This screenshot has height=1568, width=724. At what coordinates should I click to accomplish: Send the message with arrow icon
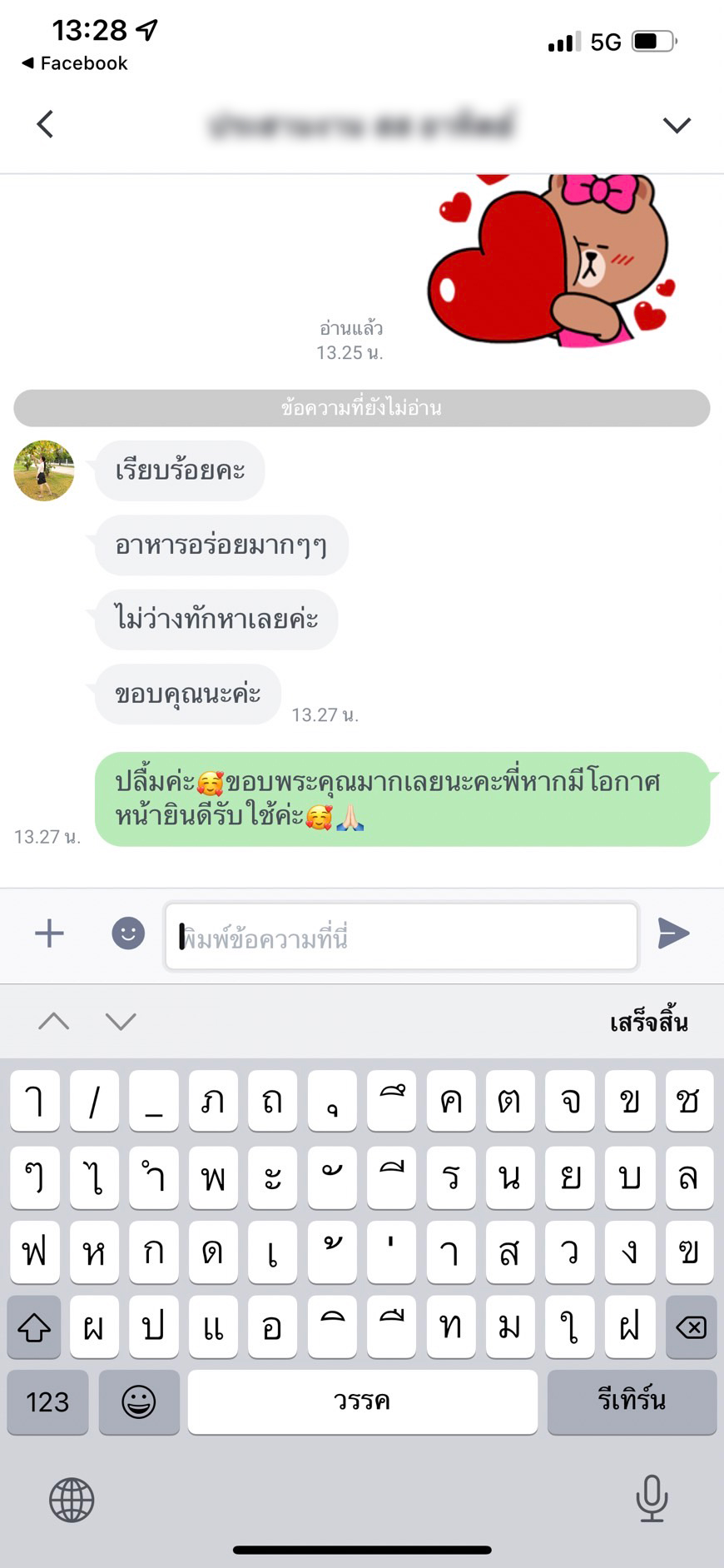click(x=672, y=933)
